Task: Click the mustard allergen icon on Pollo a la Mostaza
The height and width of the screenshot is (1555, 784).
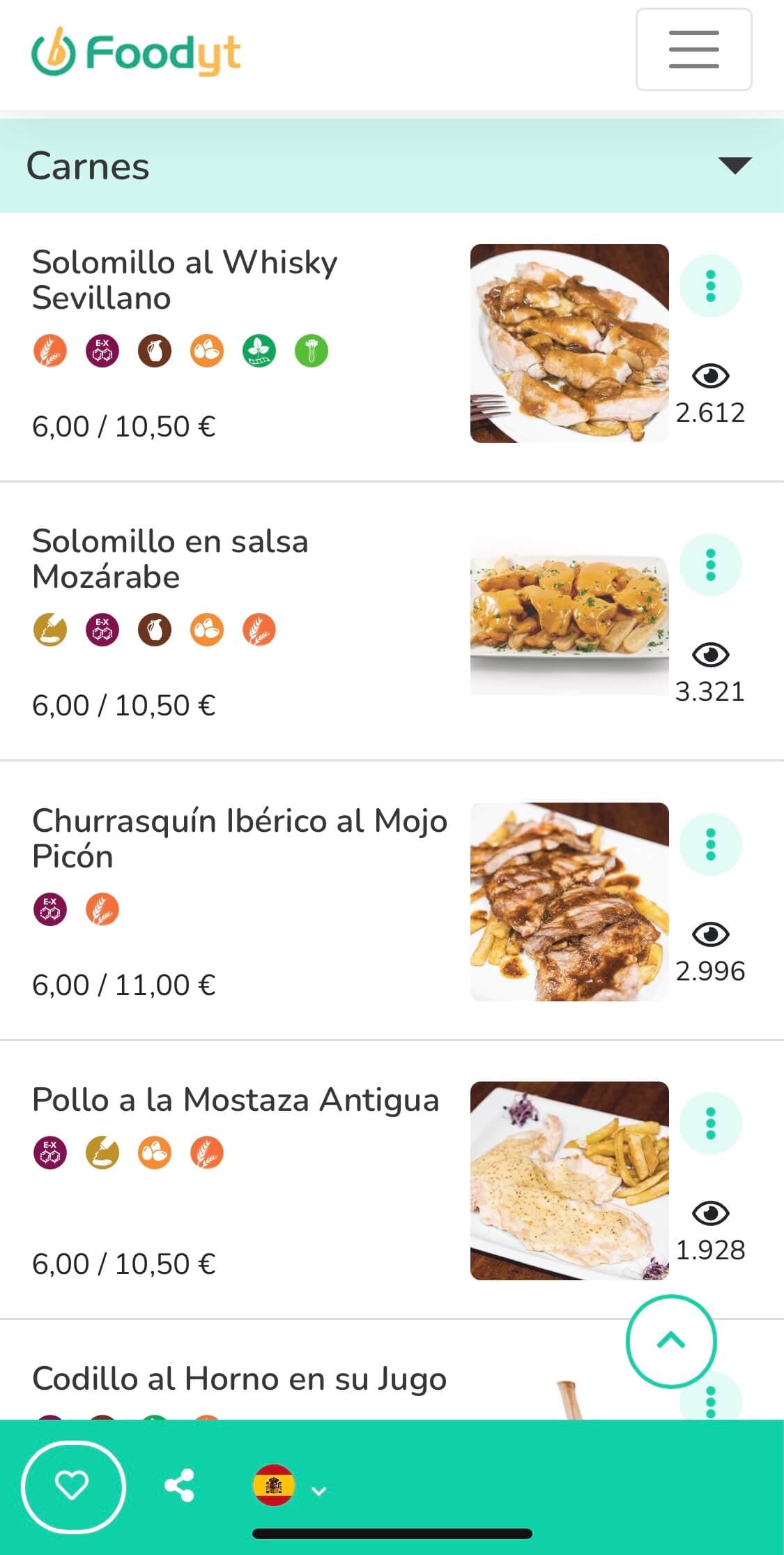Action: (102, 1154)
